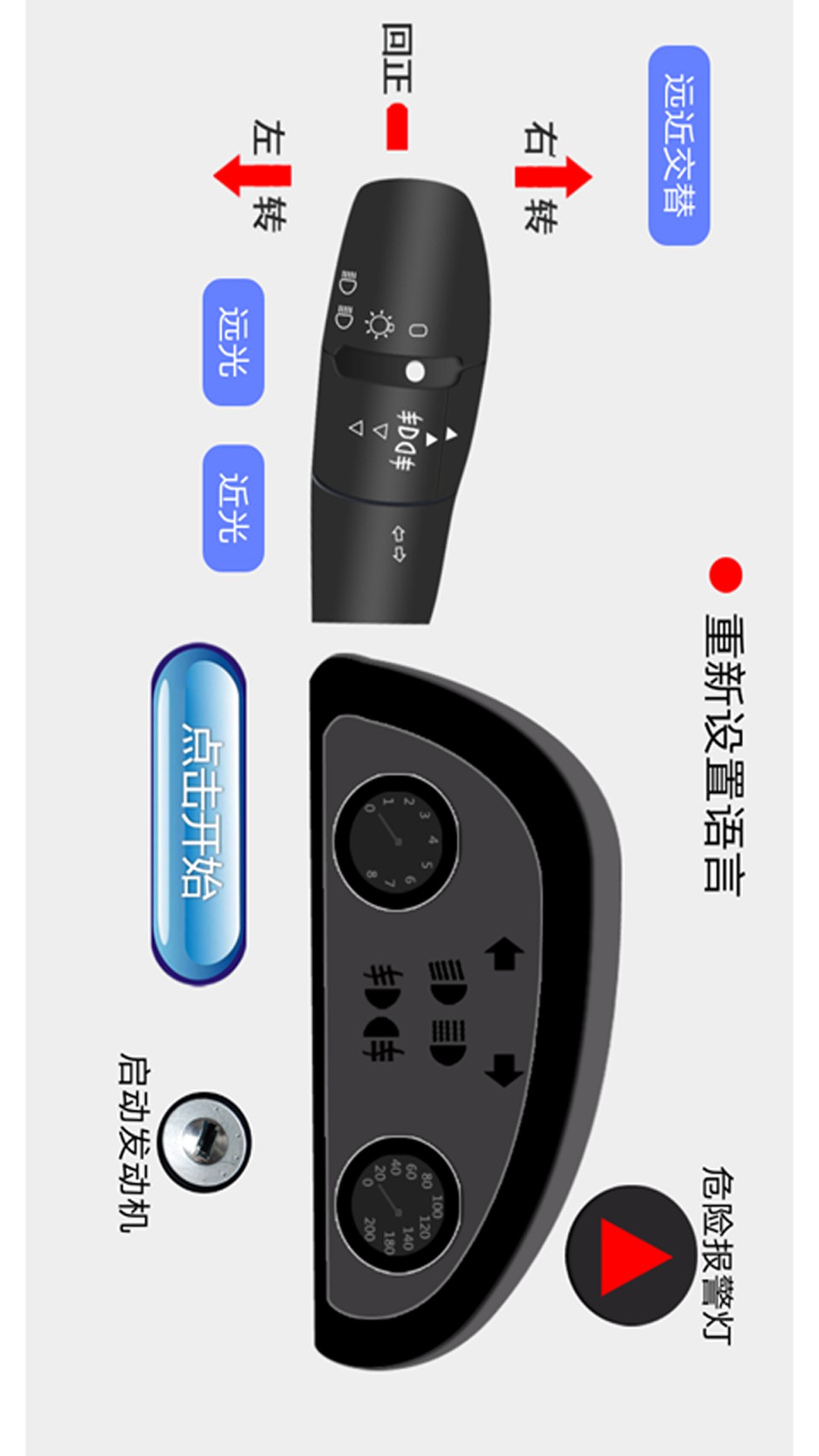The image size is (819, 1456).
Task: Tap the 远近交替 button
Action: 679,145
